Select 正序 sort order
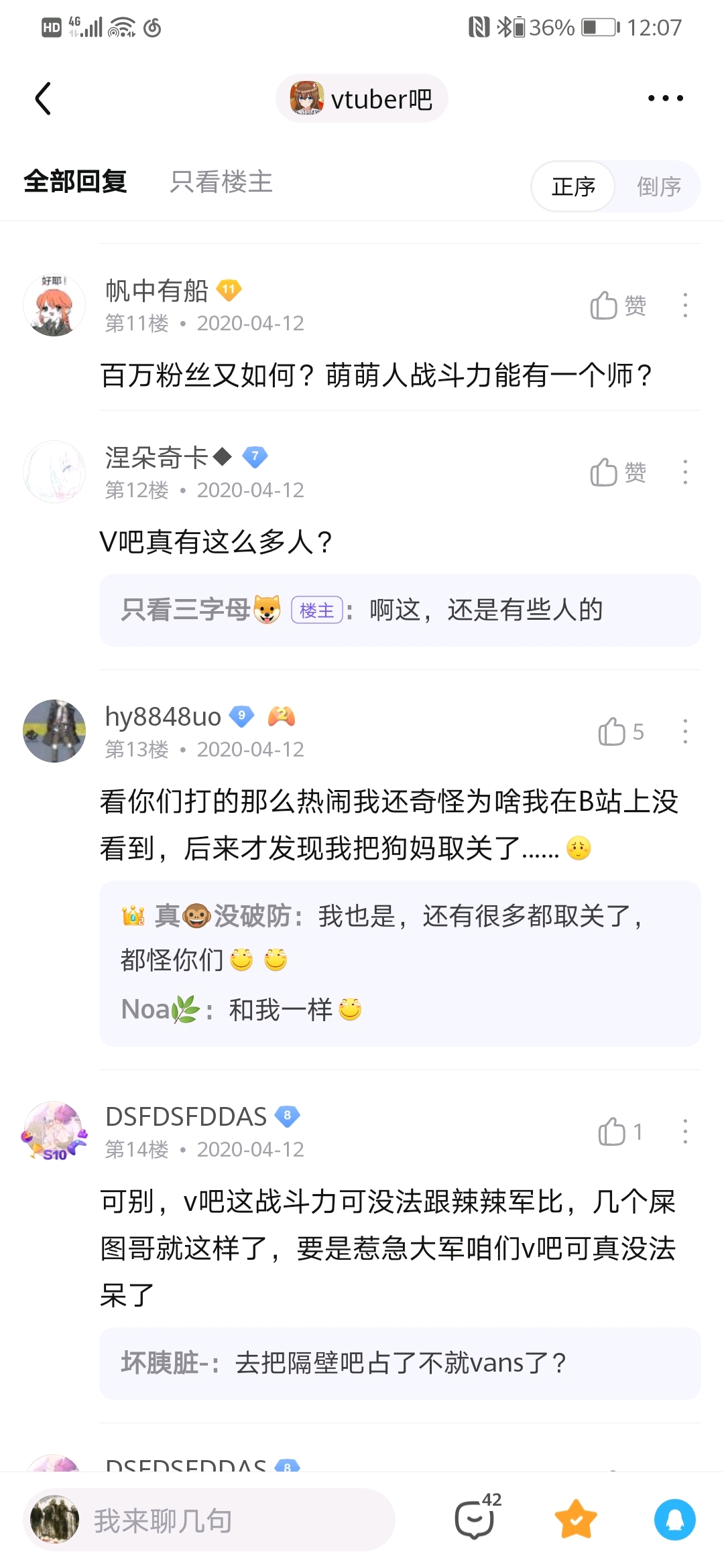This screenshot has width=724, height=1568. click(x=573, y=186)
